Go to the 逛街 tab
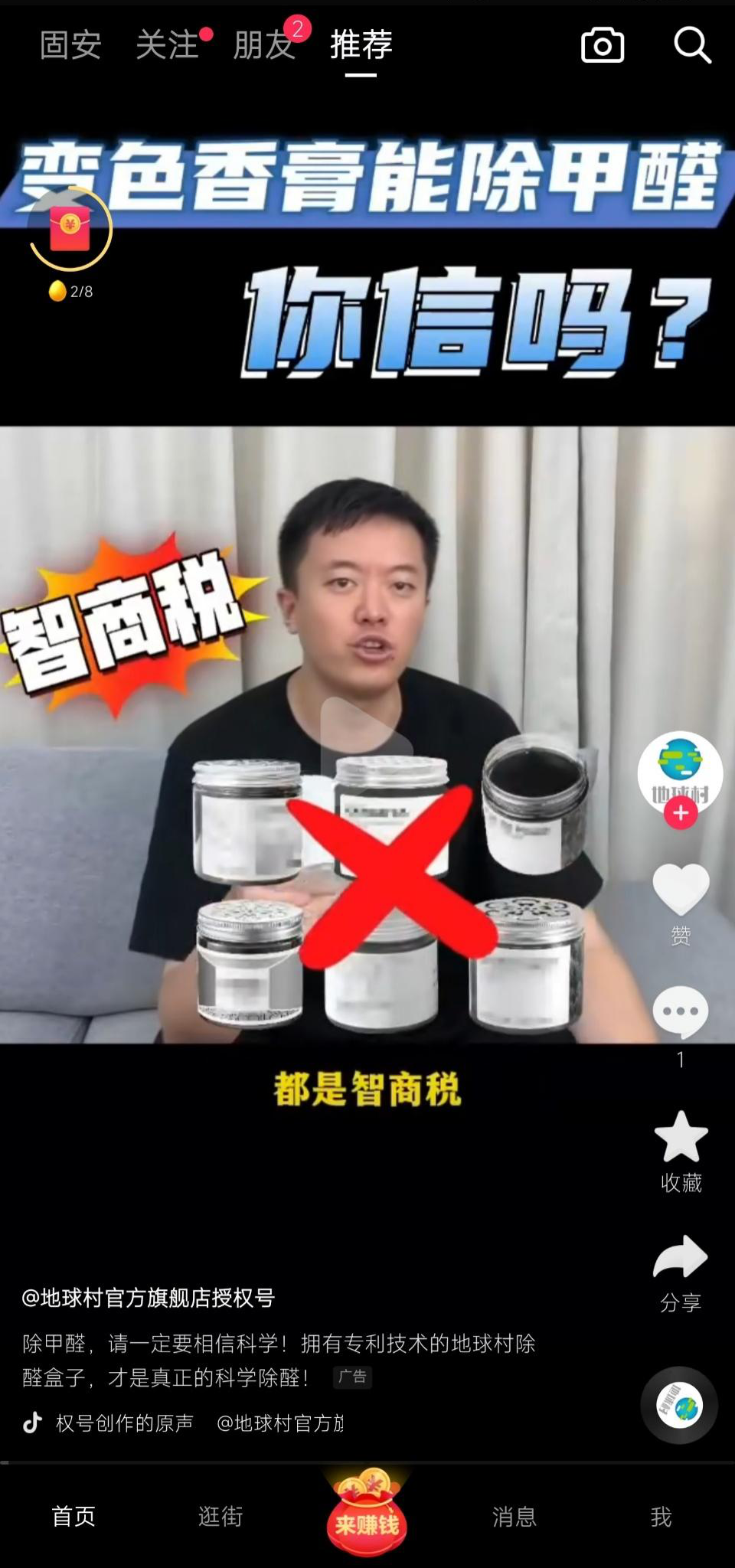This screenshot has width=735, height=1568. [220, 1516]
